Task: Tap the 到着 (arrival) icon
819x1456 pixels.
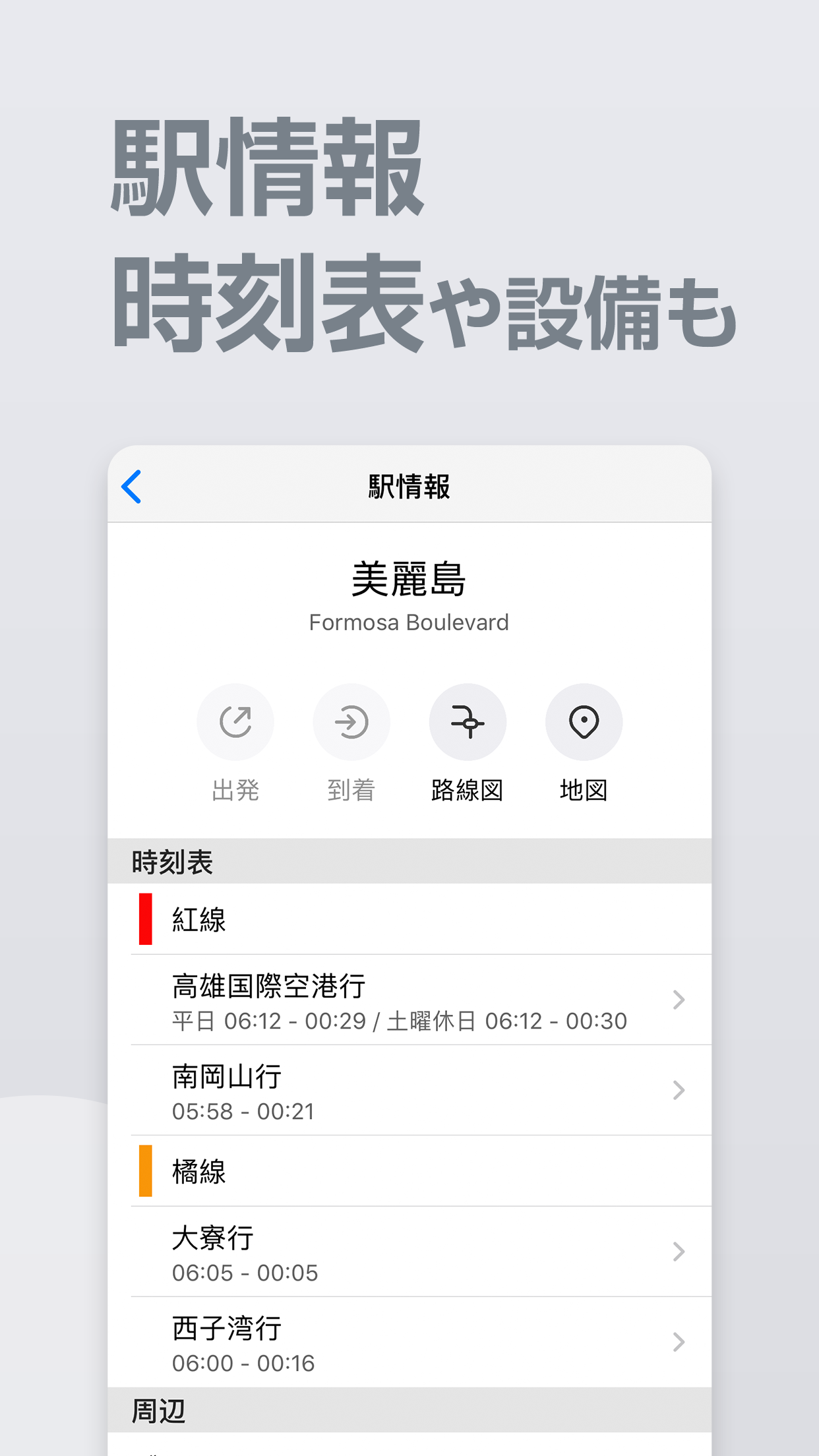Action: 351,722
